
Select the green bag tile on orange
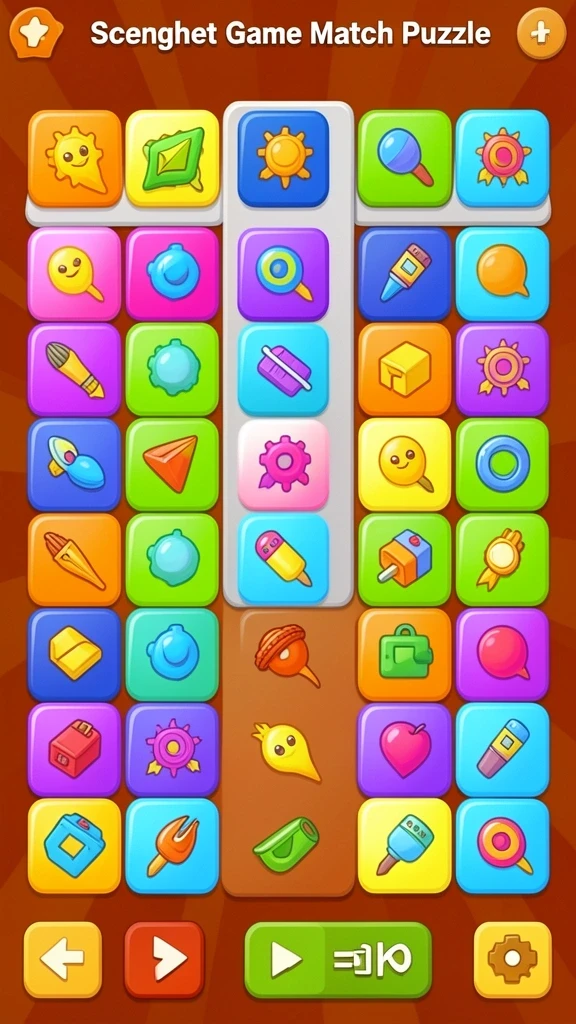pyautogui.click(x=404, y=654)
